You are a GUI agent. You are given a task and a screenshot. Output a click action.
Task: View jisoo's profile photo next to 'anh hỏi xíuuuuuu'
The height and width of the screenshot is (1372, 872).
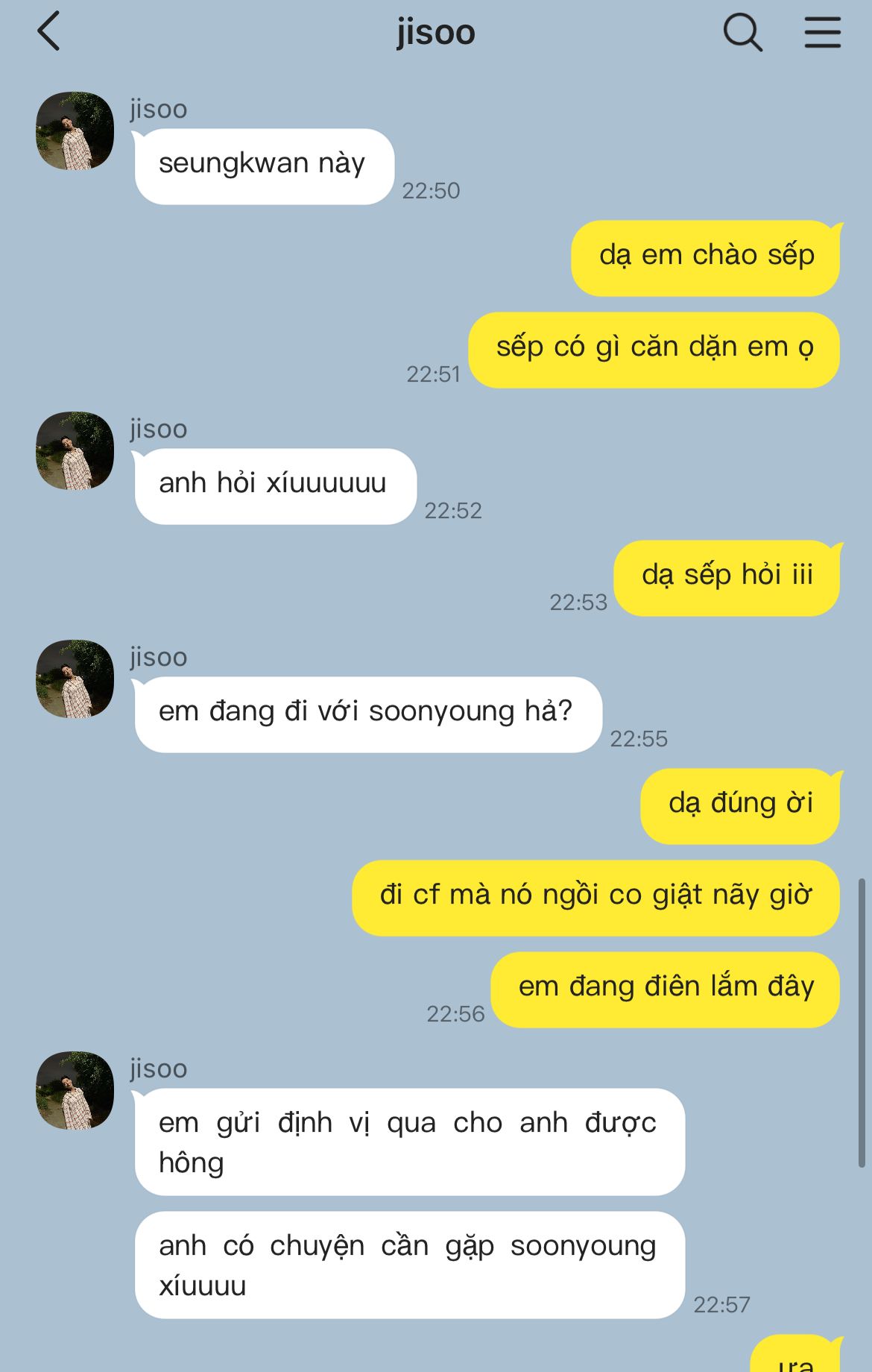[75, 450]
